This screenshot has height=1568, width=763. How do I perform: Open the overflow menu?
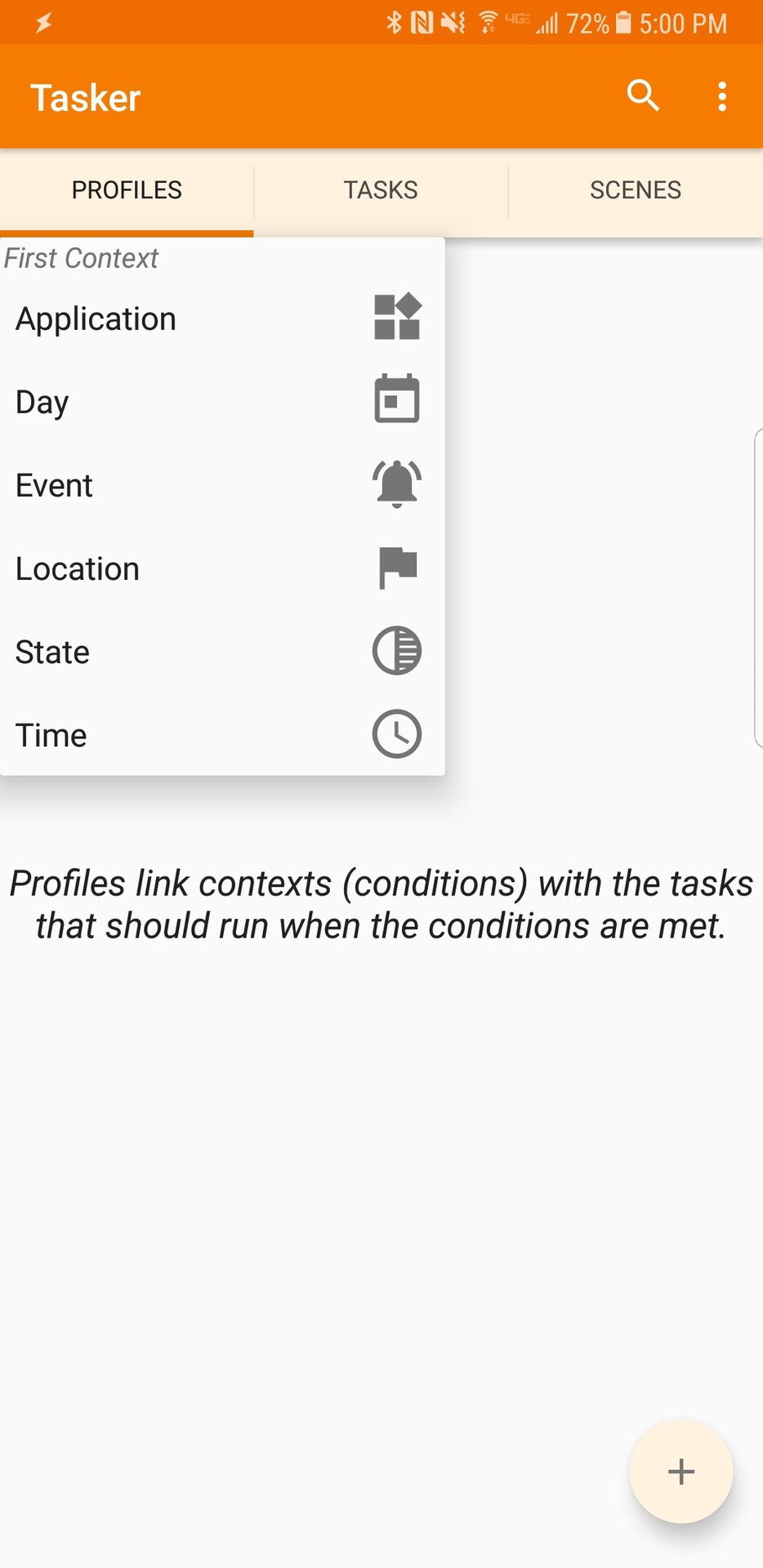pyautogui.click(x=722, y=96)
